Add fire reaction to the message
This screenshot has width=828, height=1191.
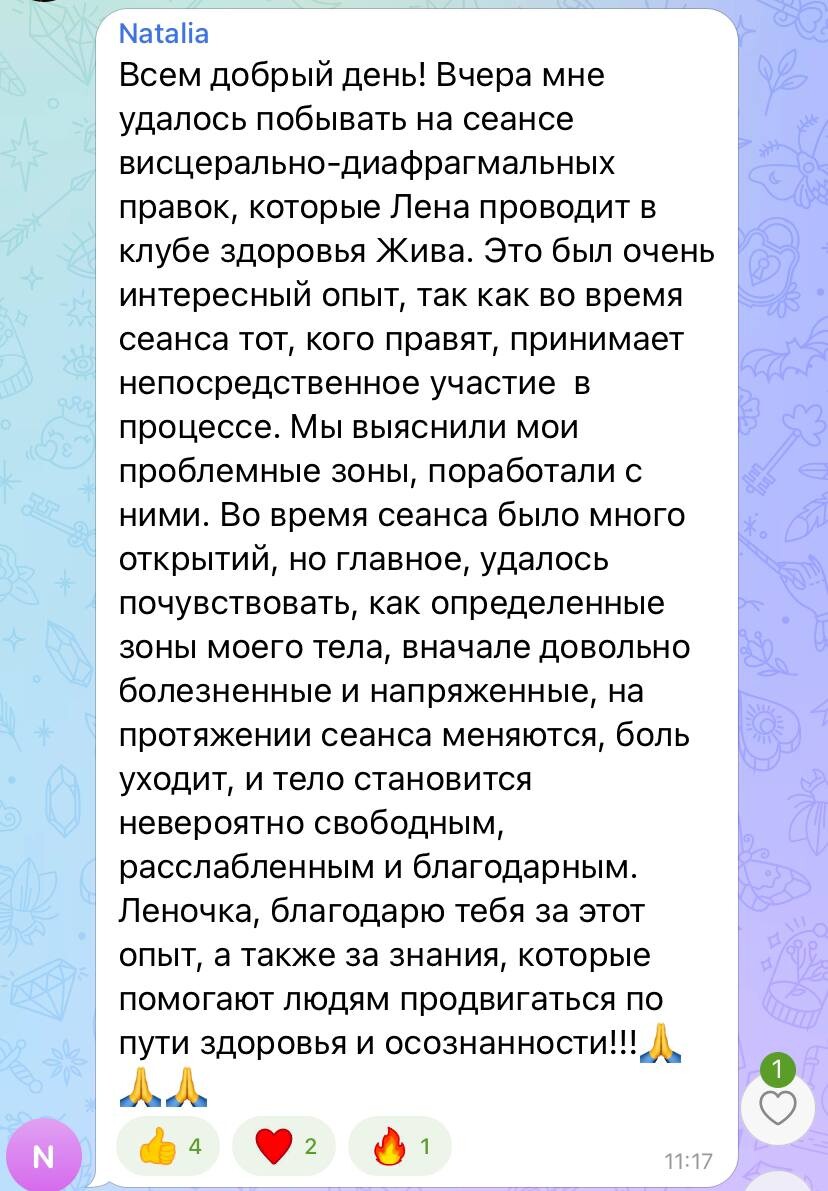(399, 1146)
